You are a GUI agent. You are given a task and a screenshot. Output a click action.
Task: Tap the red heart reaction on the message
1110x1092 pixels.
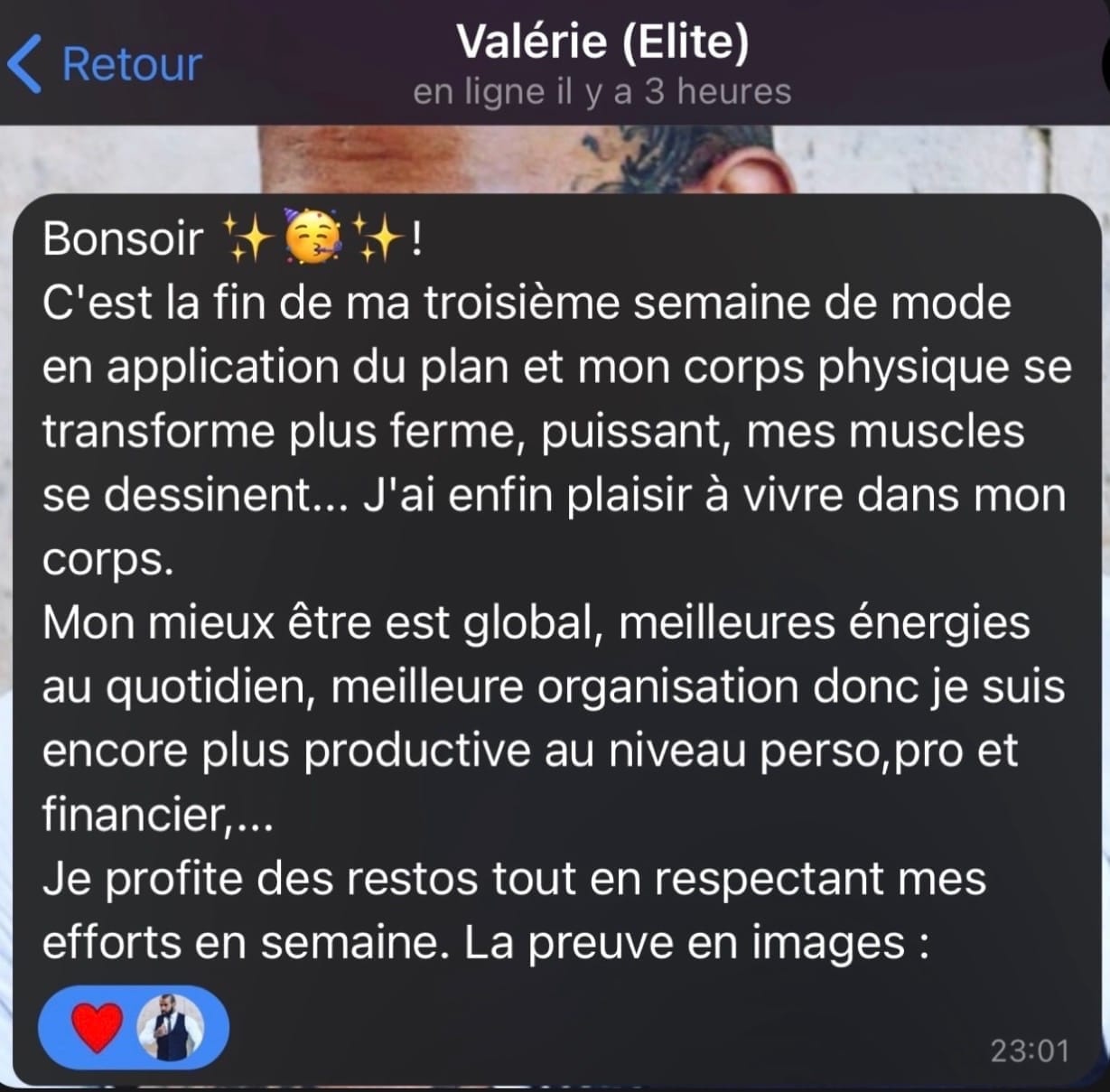(x=98, y=1026)
